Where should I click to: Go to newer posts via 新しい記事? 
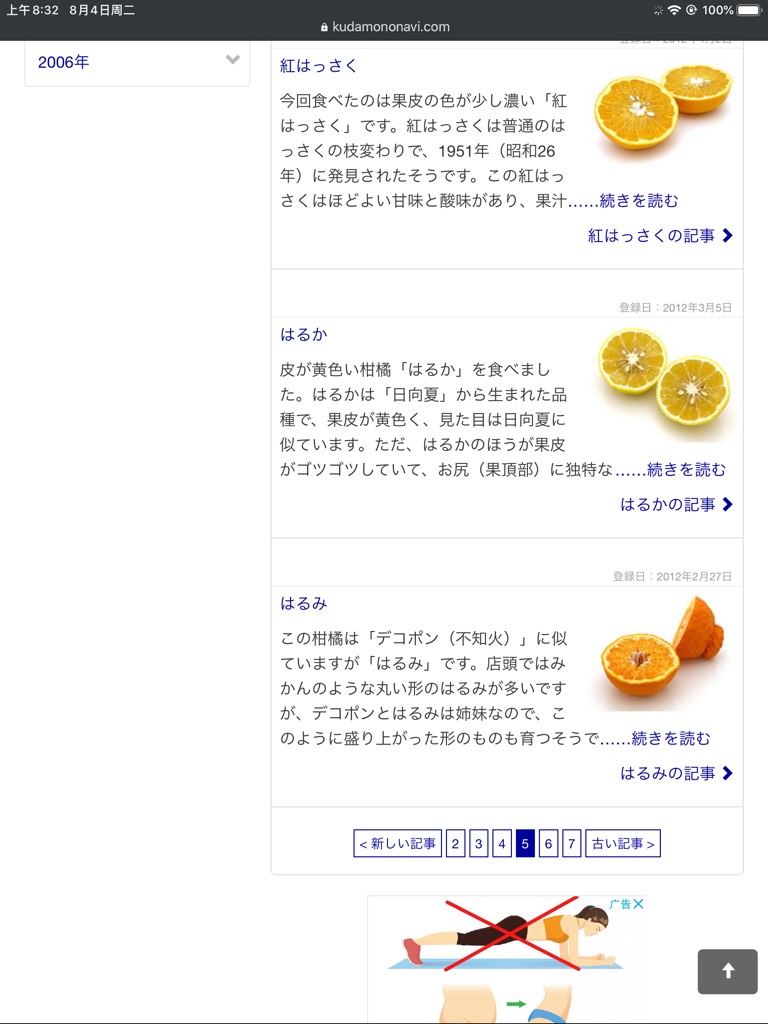pos(398,844)
